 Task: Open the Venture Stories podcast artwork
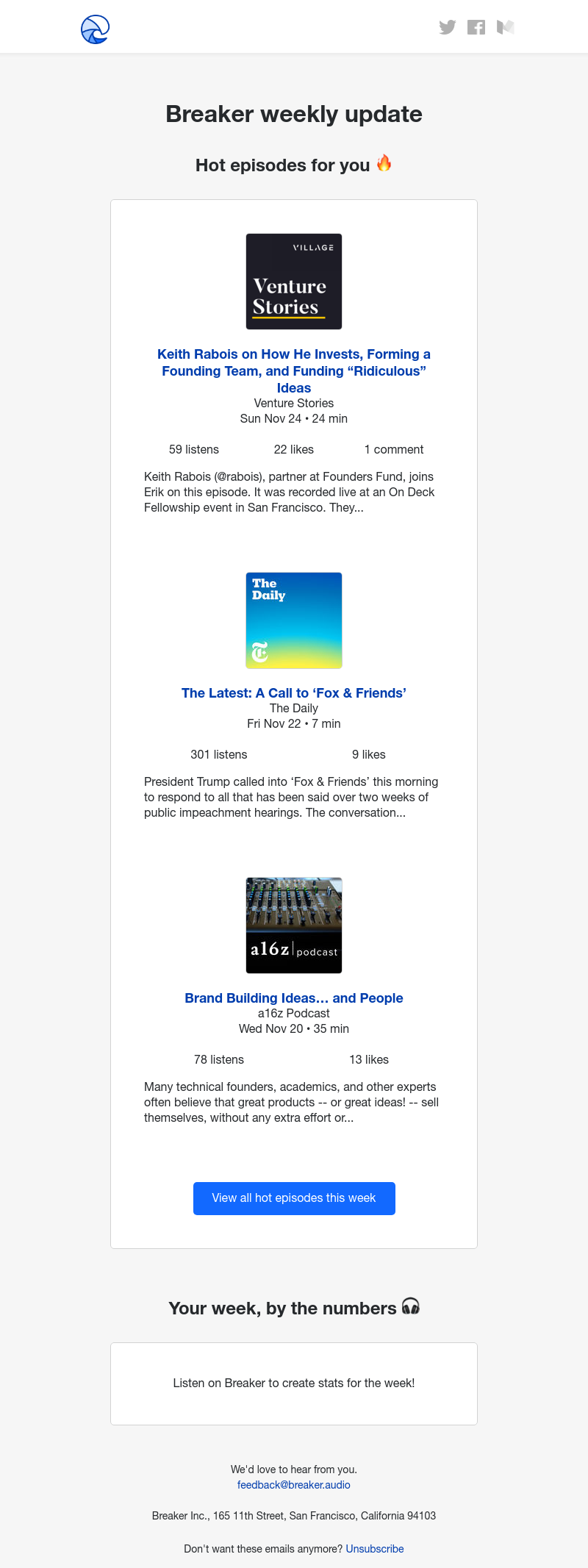(294, 282)
